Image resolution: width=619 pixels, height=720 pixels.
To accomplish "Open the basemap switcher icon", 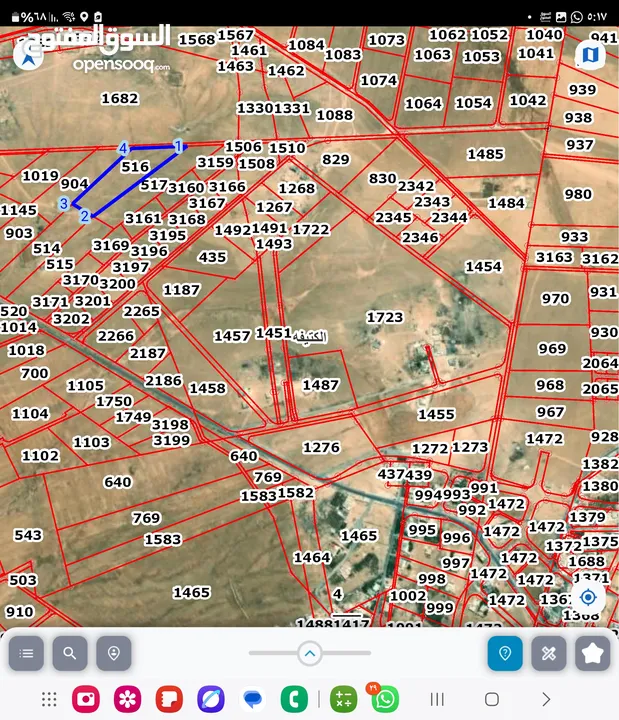I will 589,55.
